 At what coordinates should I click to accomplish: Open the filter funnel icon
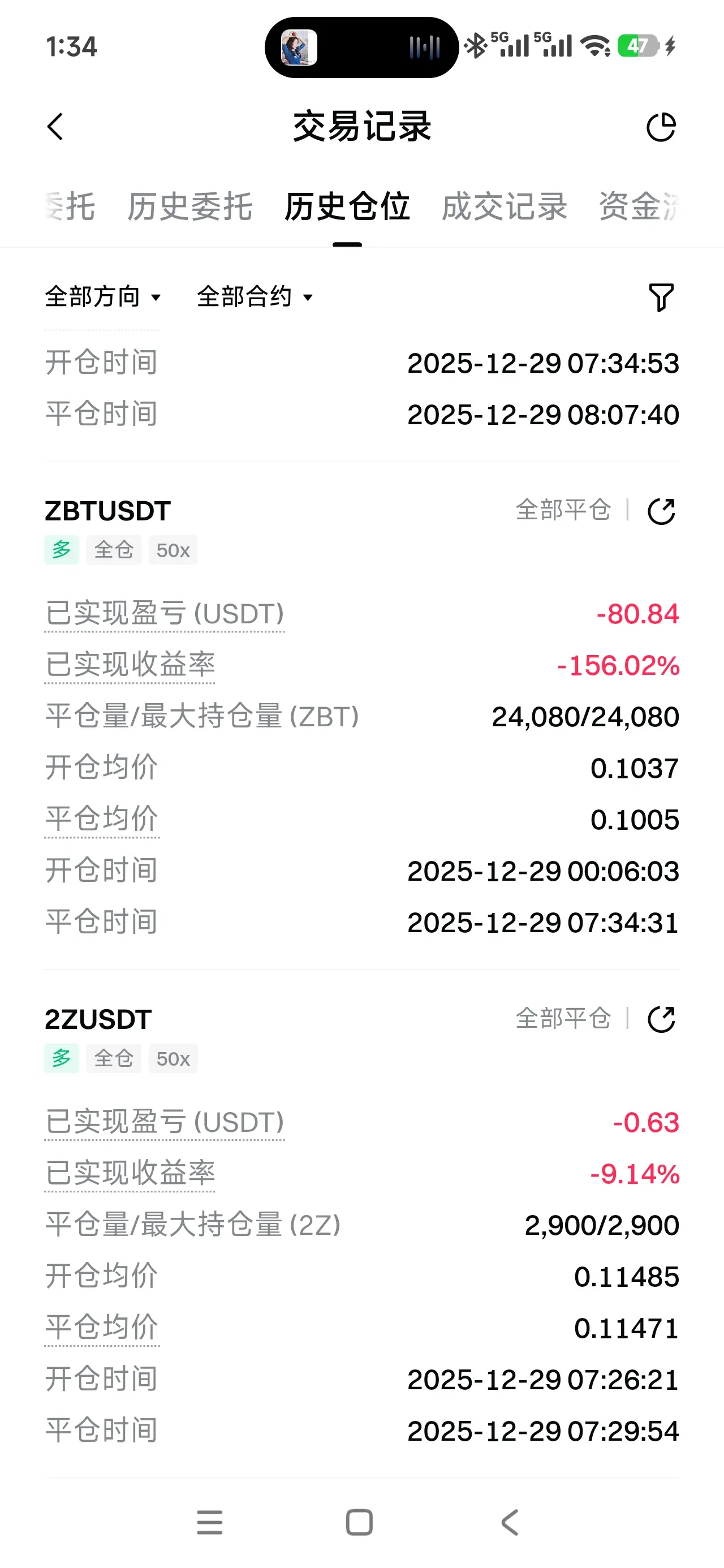point(661,297)
